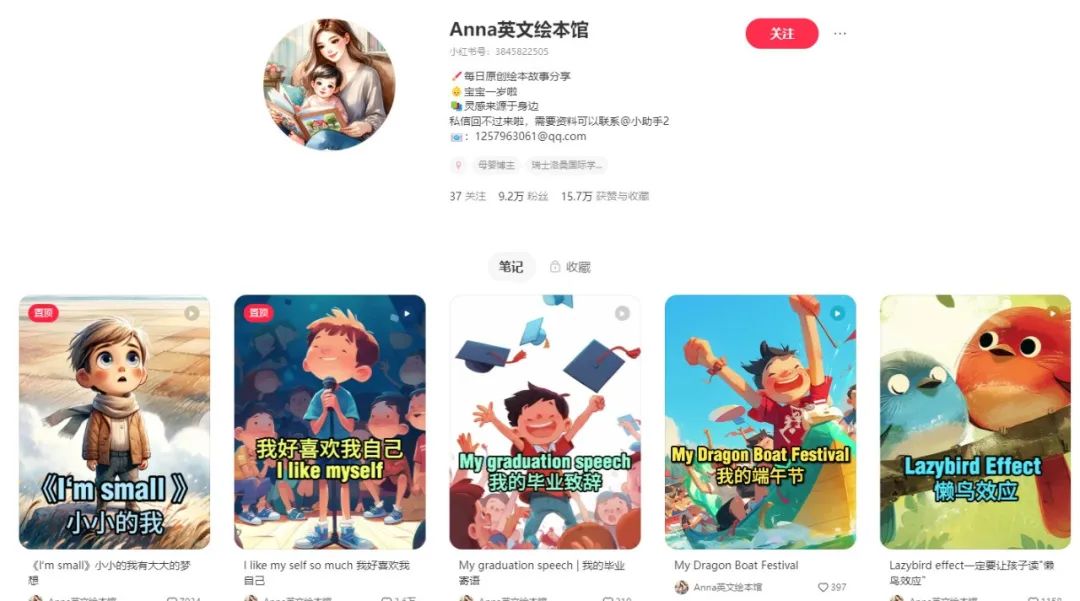Tap the 母婴博主 tag chip
The image size is (1080, 601).
[496, 165]
